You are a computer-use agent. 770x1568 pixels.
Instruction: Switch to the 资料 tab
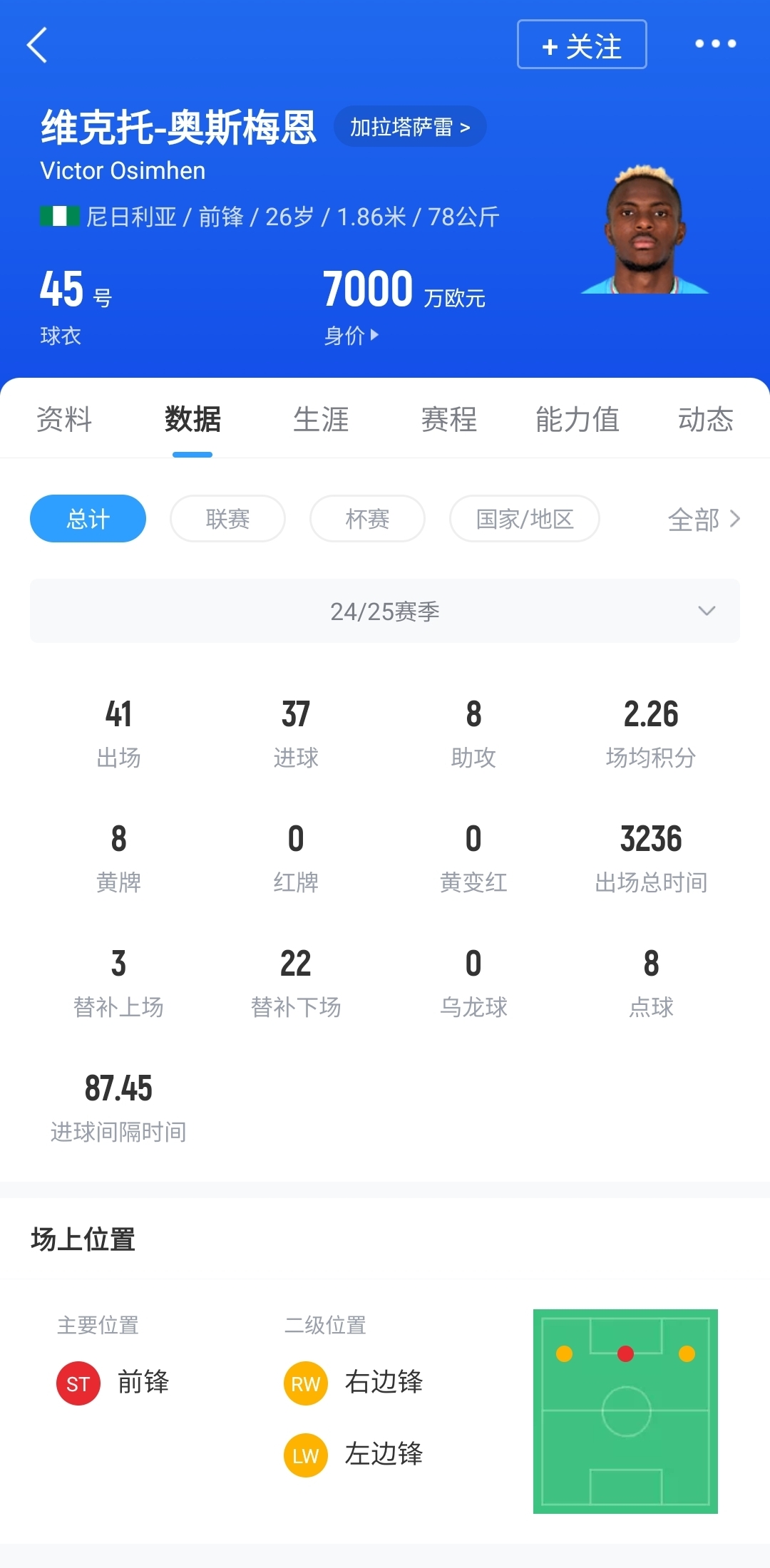[64, 419]
